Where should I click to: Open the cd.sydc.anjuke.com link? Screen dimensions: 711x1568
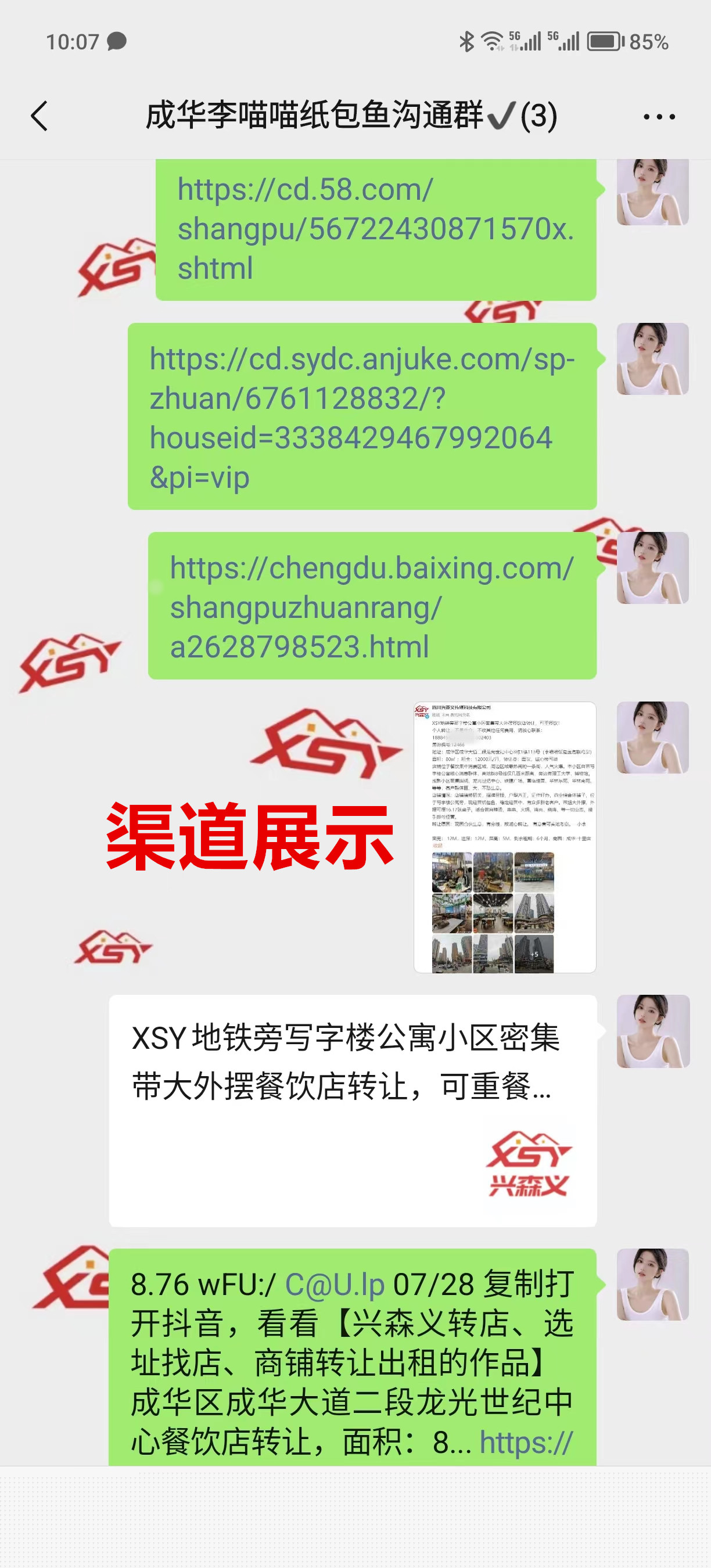tap(361, 418)
